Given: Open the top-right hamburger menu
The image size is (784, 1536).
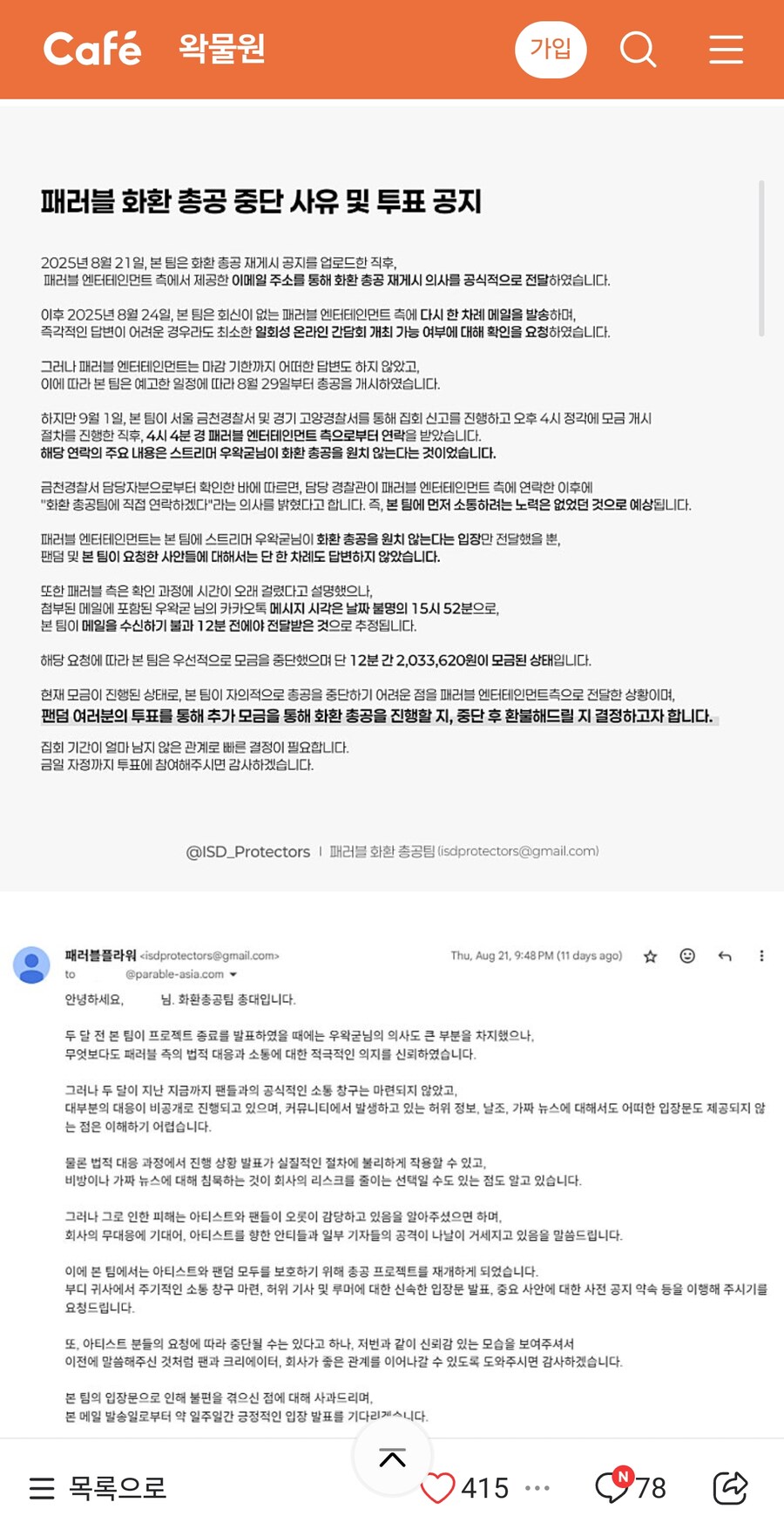Looking at the screenshot, I should click(726, 50).
